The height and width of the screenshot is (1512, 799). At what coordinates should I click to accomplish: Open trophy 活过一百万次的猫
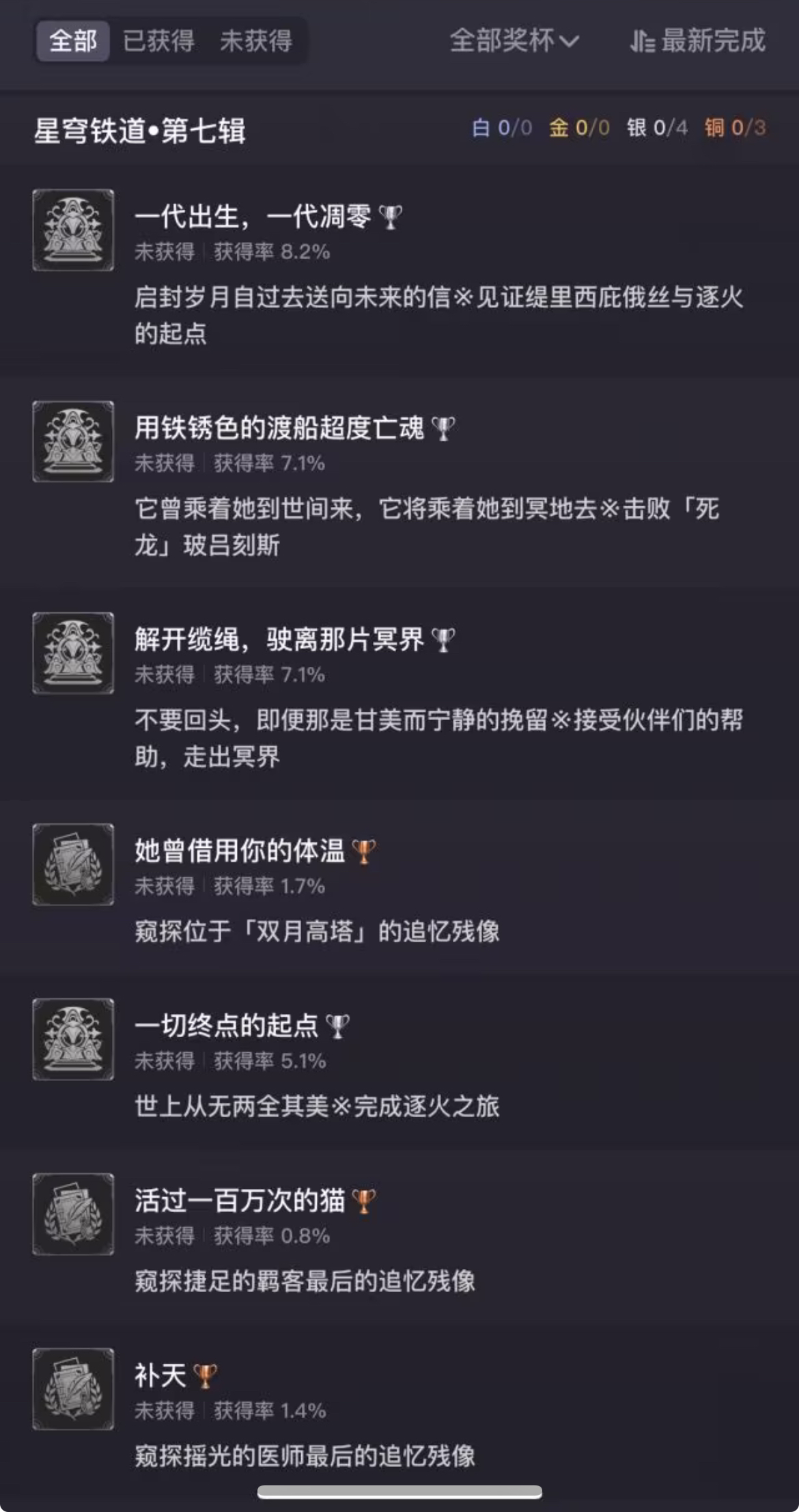(399, 1236)
